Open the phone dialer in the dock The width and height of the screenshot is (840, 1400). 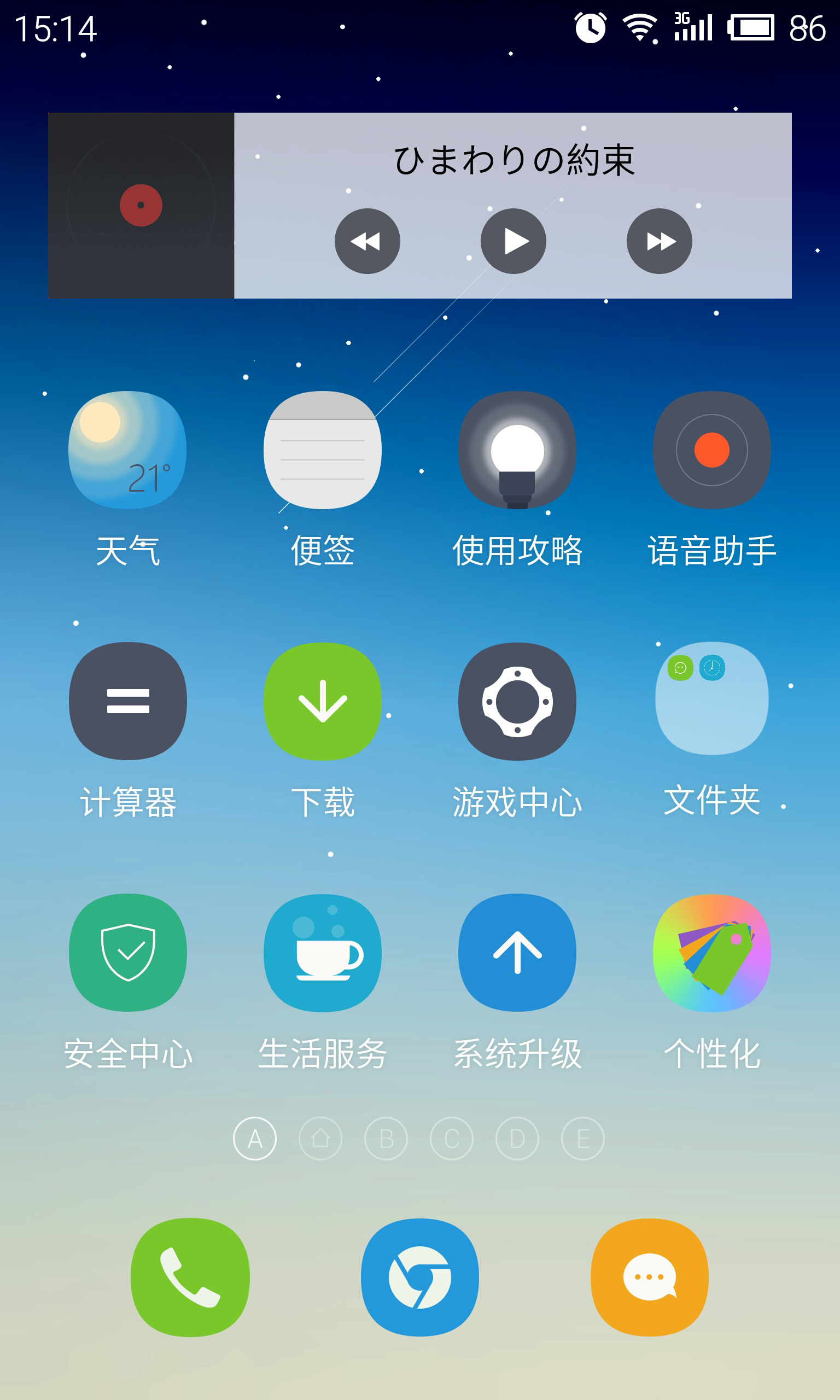point(190,1277)
